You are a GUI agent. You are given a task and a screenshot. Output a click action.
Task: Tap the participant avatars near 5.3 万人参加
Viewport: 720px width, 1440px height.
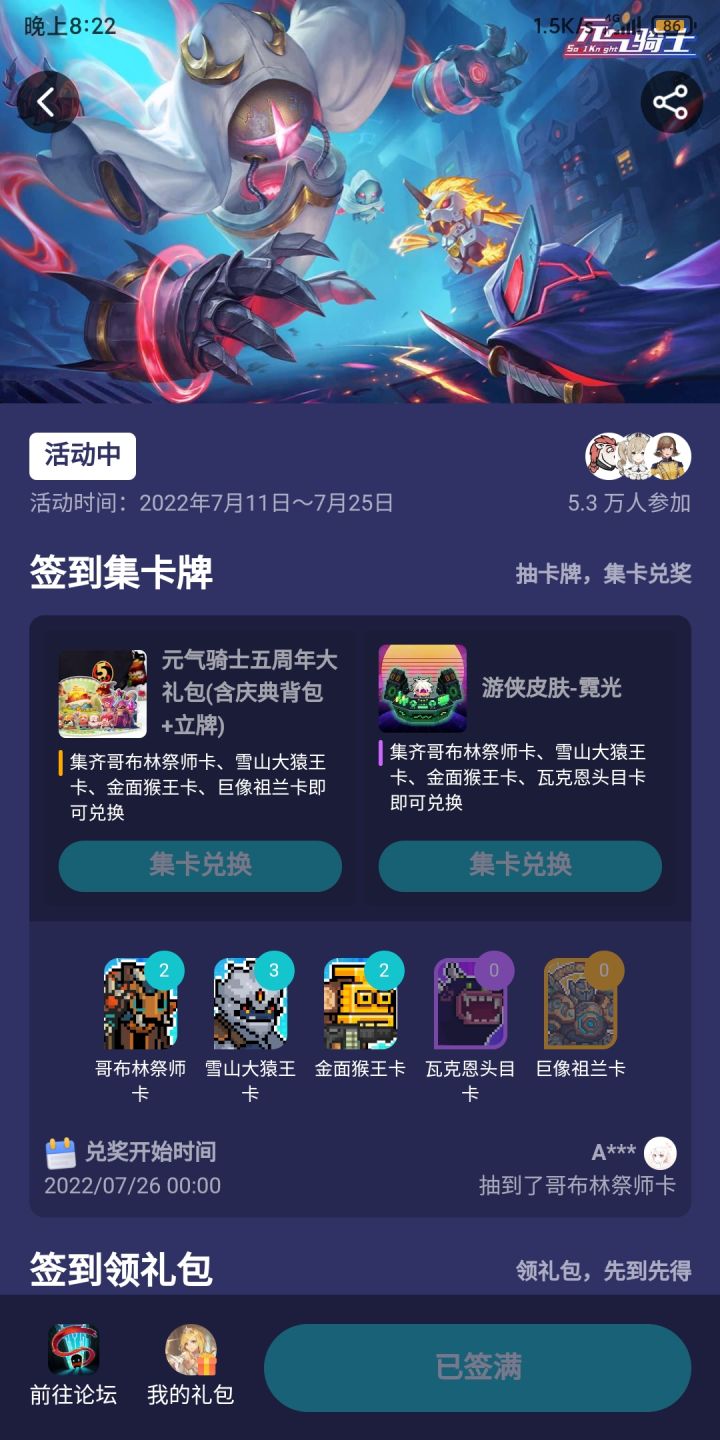point(637,456)
